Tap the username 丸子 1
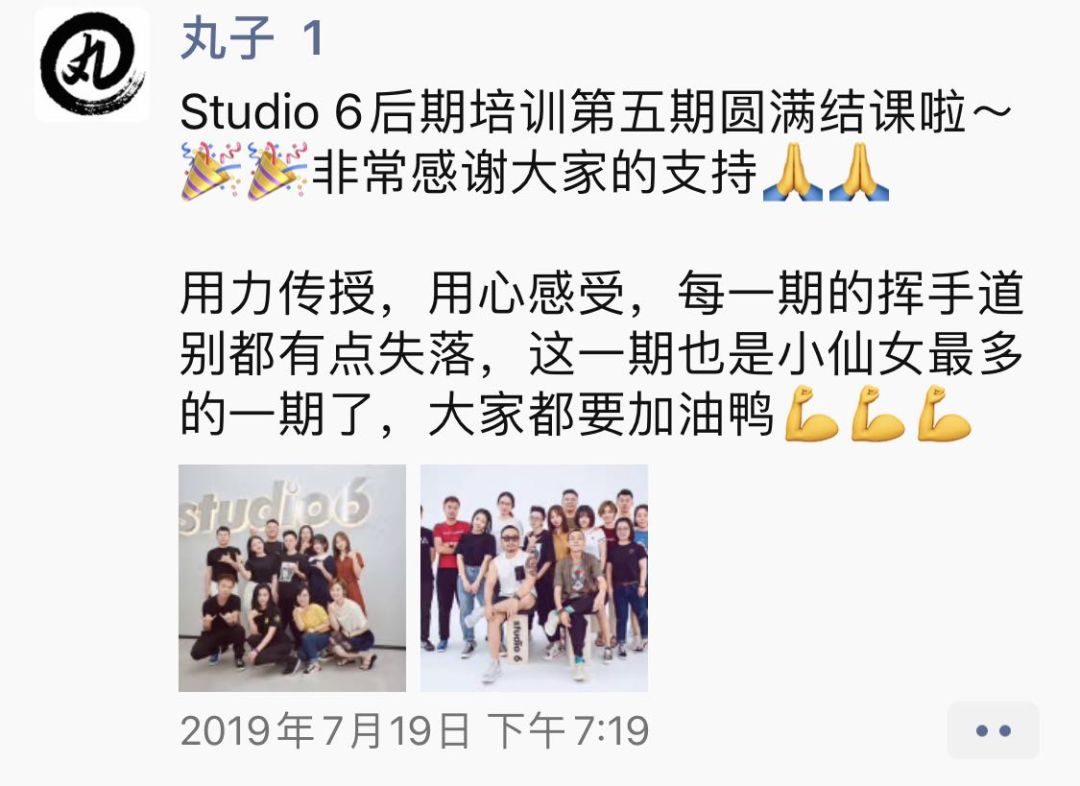 point(252,38)
